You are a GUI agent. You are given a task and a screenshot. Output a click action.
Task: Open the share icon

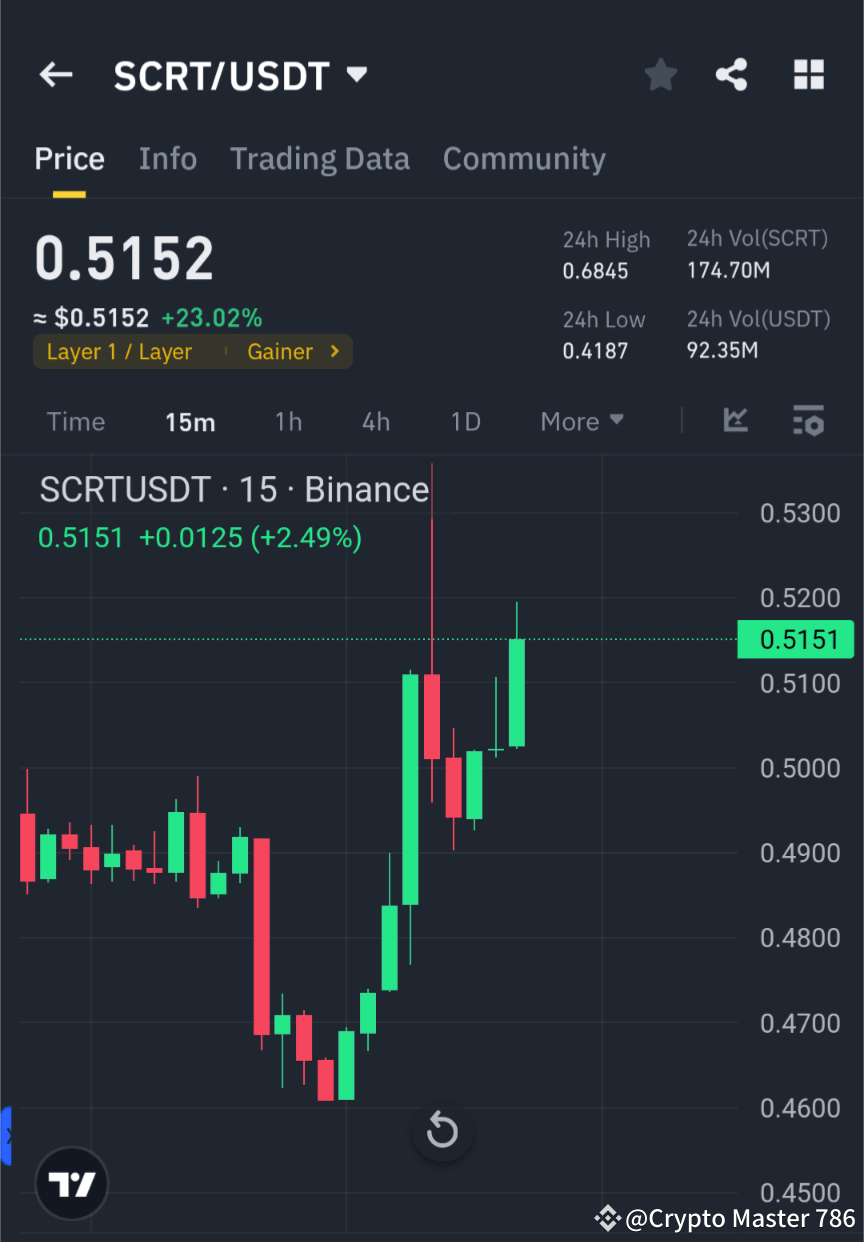(x=732, y=74)
